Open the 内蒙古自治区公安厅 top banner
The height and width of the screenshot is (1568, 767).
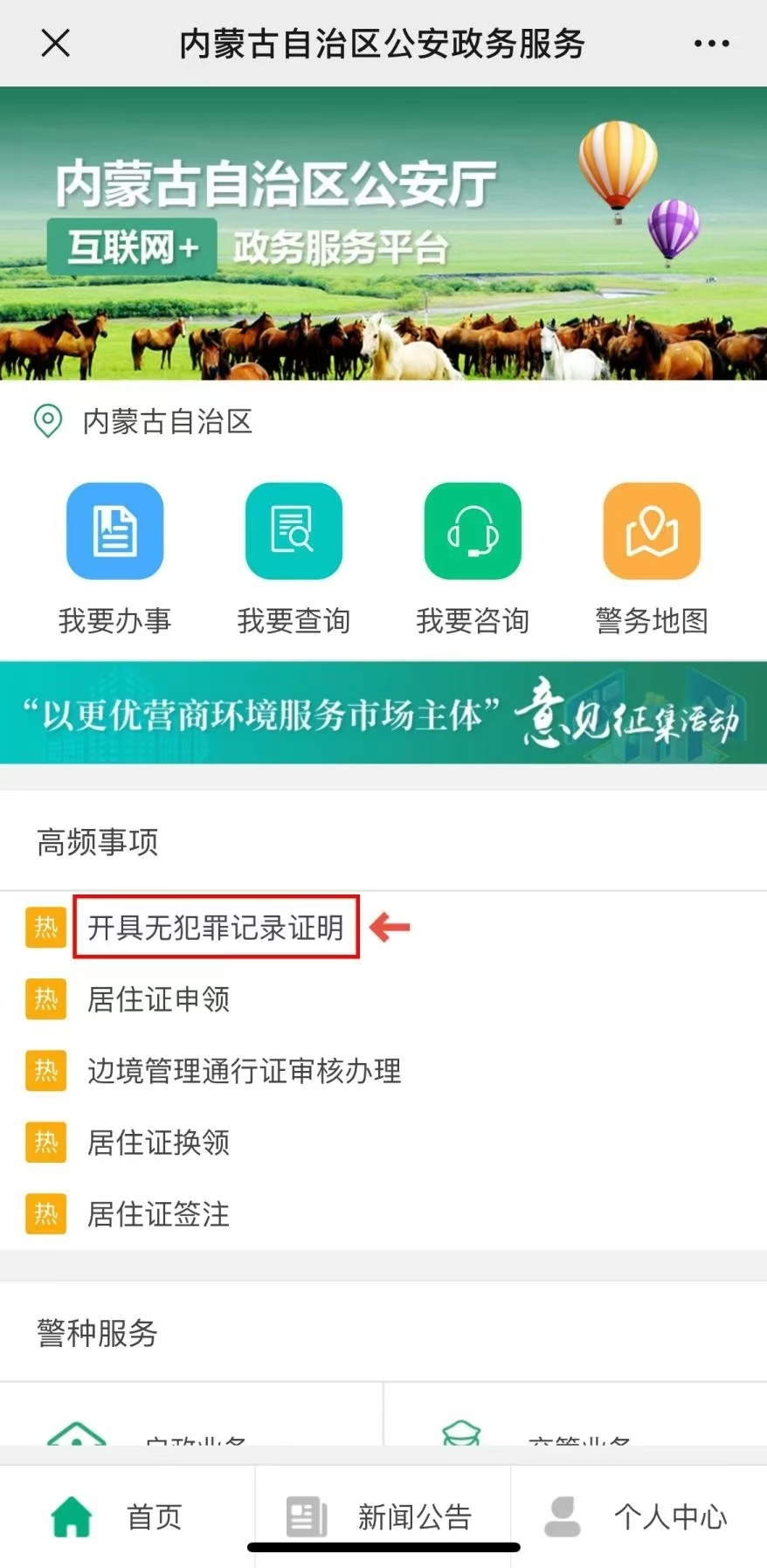tap(383, 233)
